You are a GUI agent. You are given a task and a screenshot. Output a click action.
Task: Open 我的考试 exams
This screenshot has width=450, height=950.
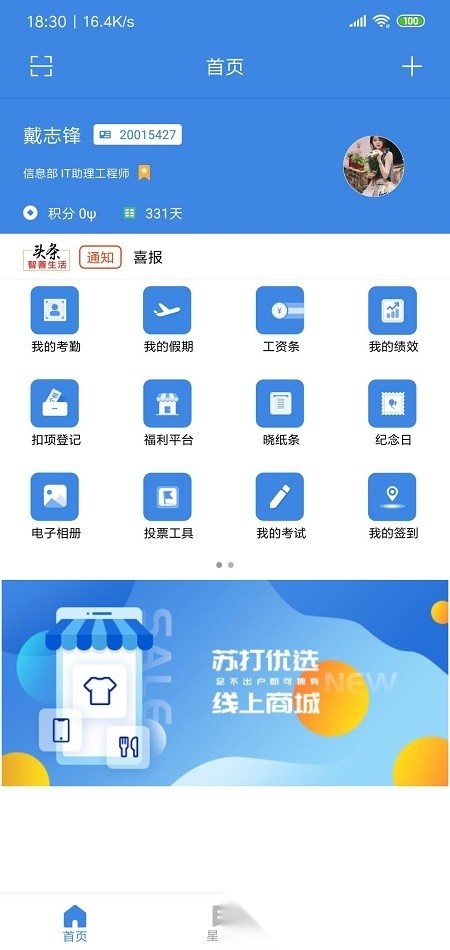(280, 507)
